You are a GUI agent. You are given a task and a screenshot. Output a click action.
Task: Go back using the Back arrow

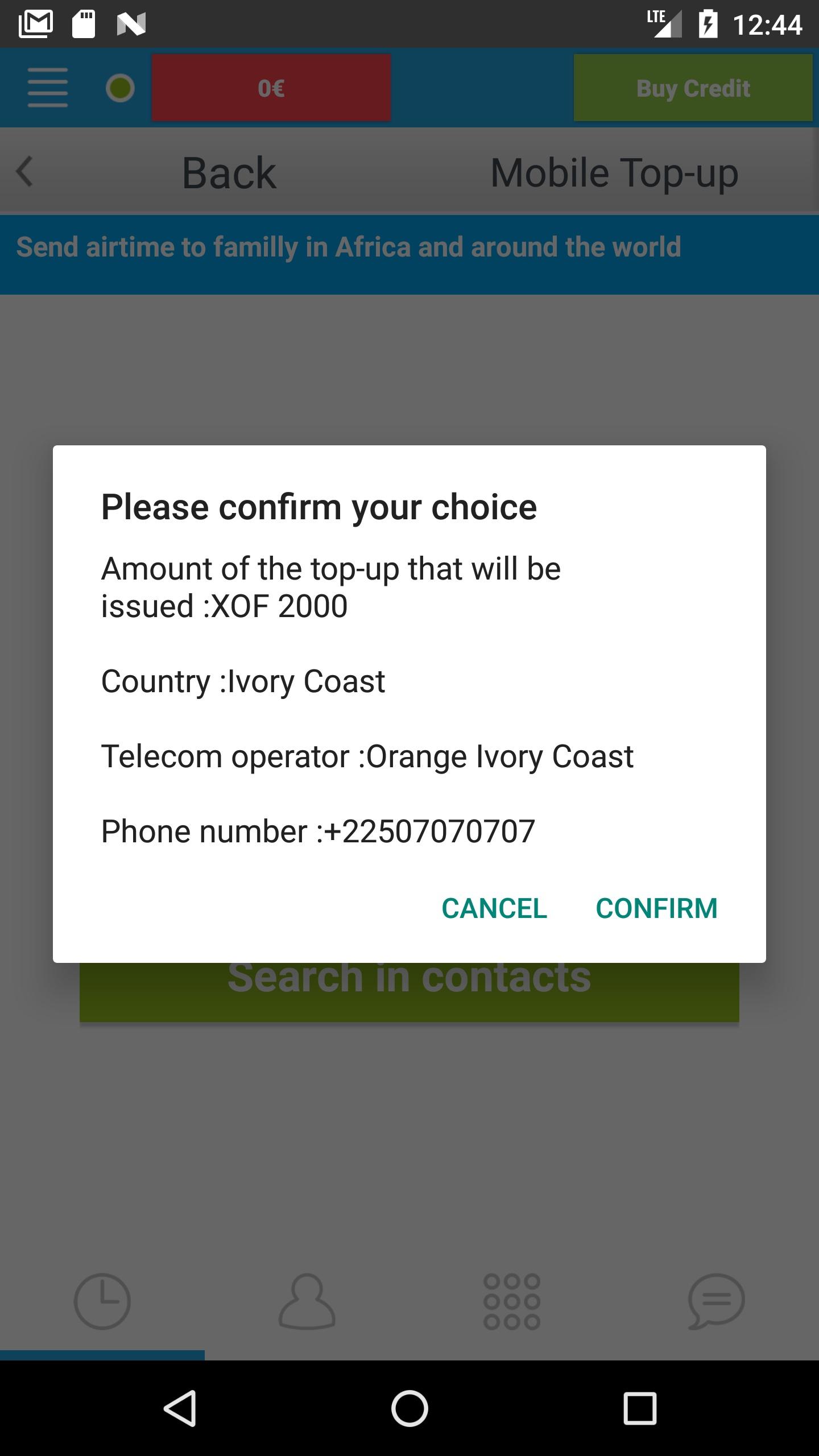(x=25, y=172)
